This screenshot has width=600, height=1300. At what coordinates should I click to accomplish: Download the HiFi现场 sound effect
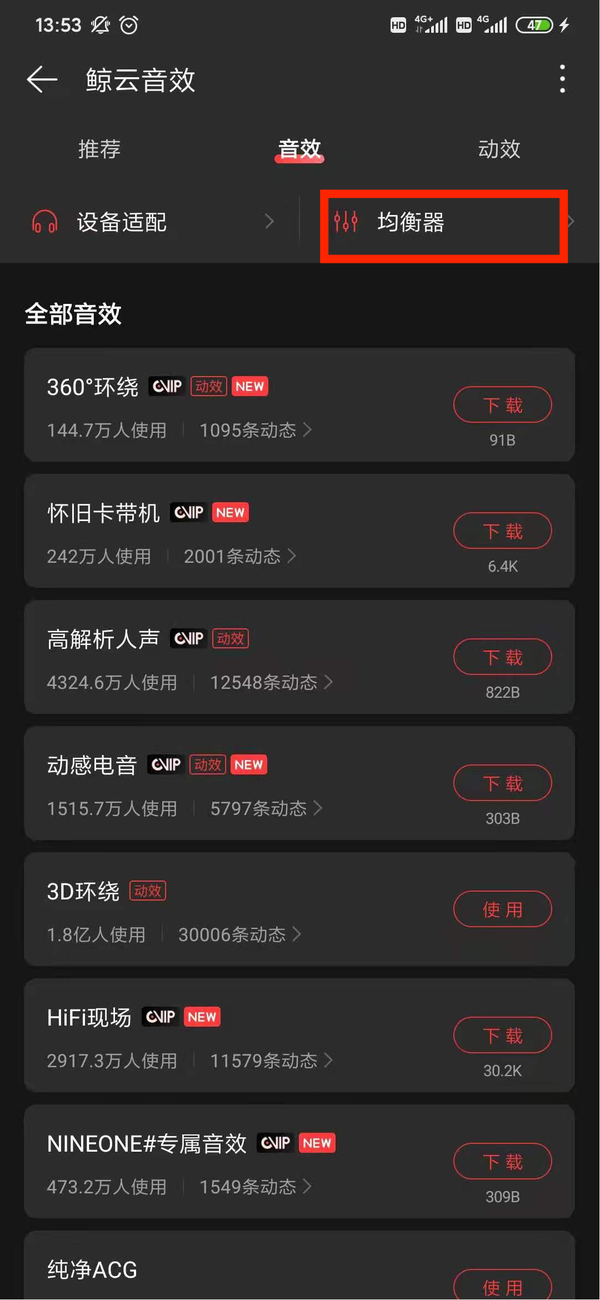[502, 1035]
